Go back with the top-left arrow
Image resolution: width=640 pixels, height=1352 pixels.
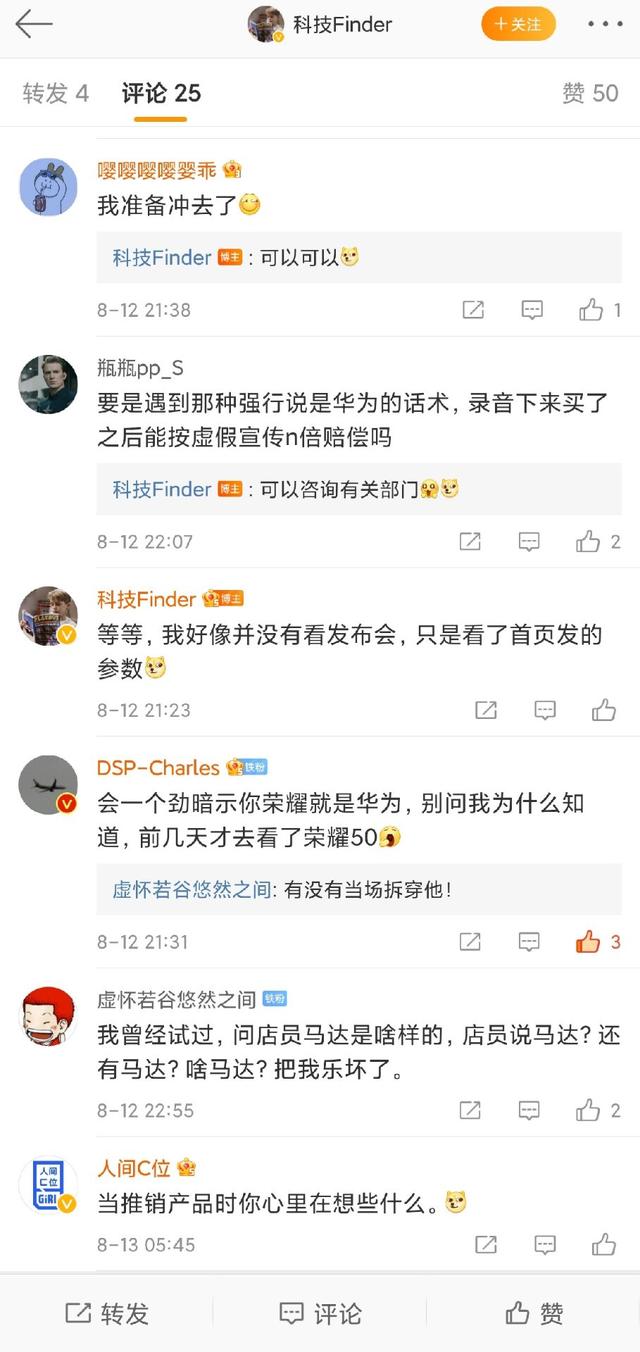click(x=33, y=24)
